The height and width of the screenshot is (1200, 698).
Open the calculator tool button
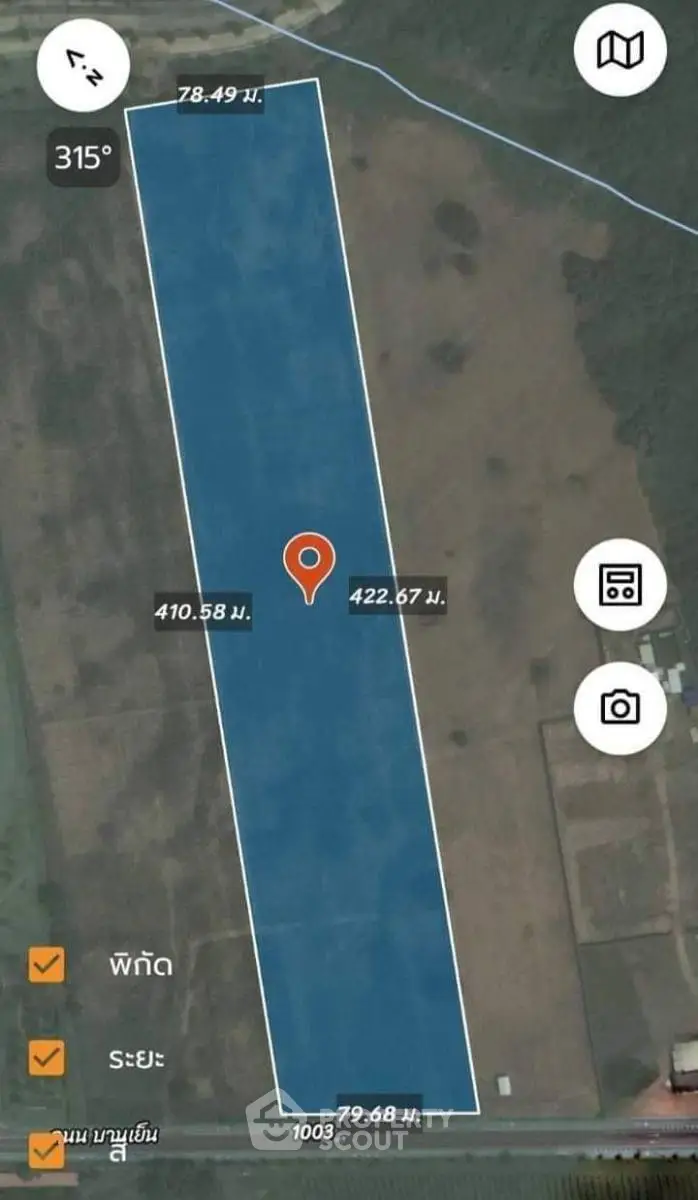pos(620,585)
